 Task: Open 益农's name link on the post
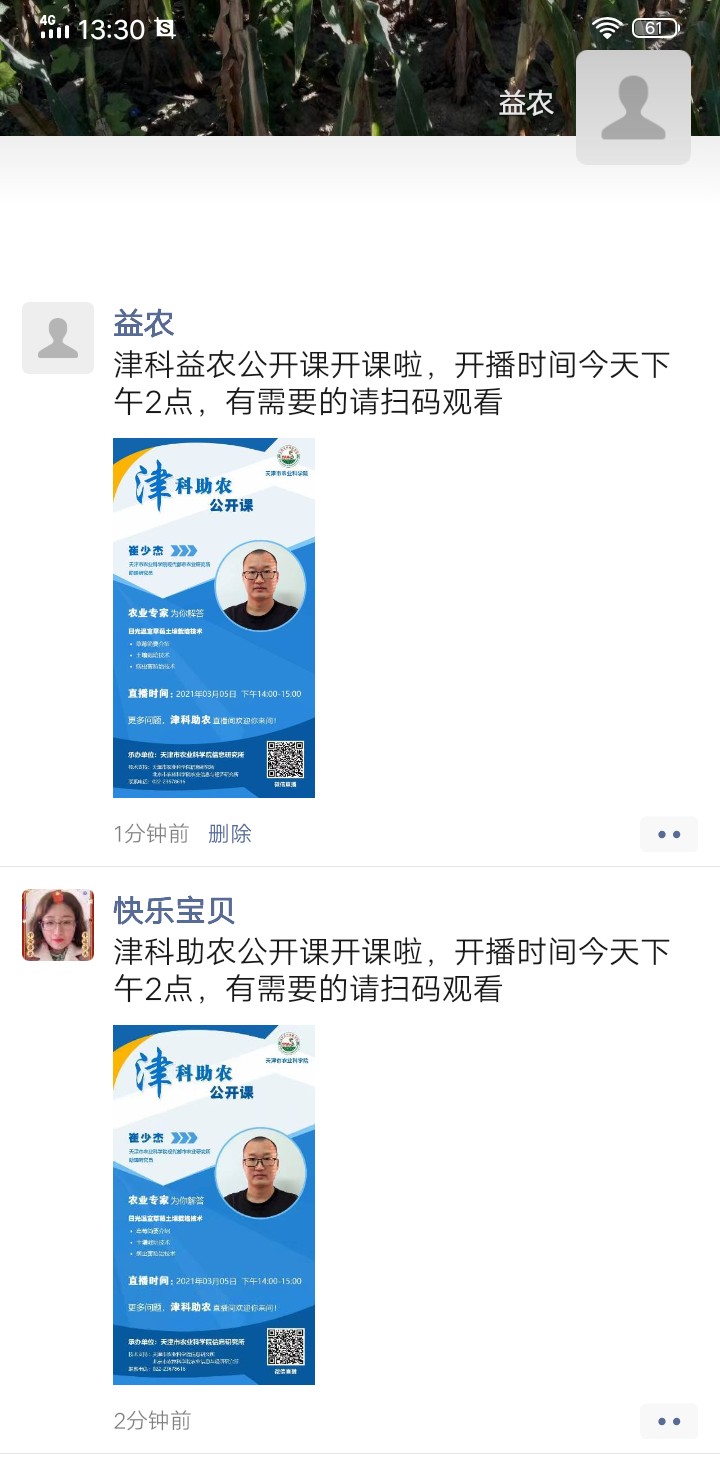[144, 323]
